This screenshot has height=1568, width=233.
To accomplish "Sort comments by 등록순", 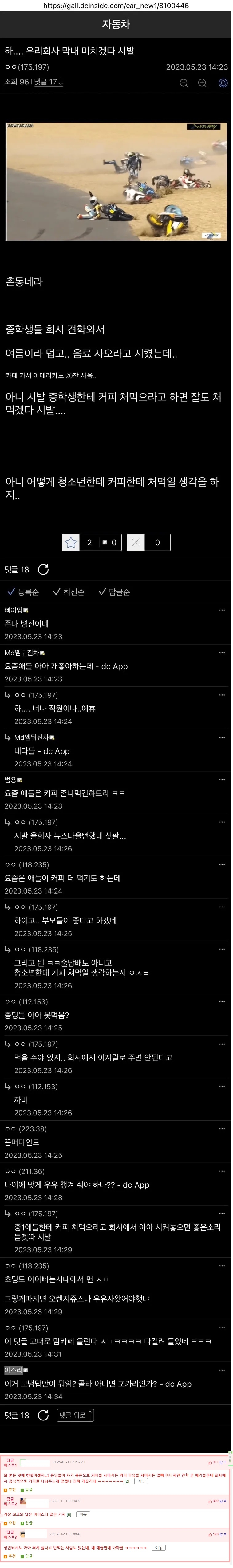I will 22,592.
